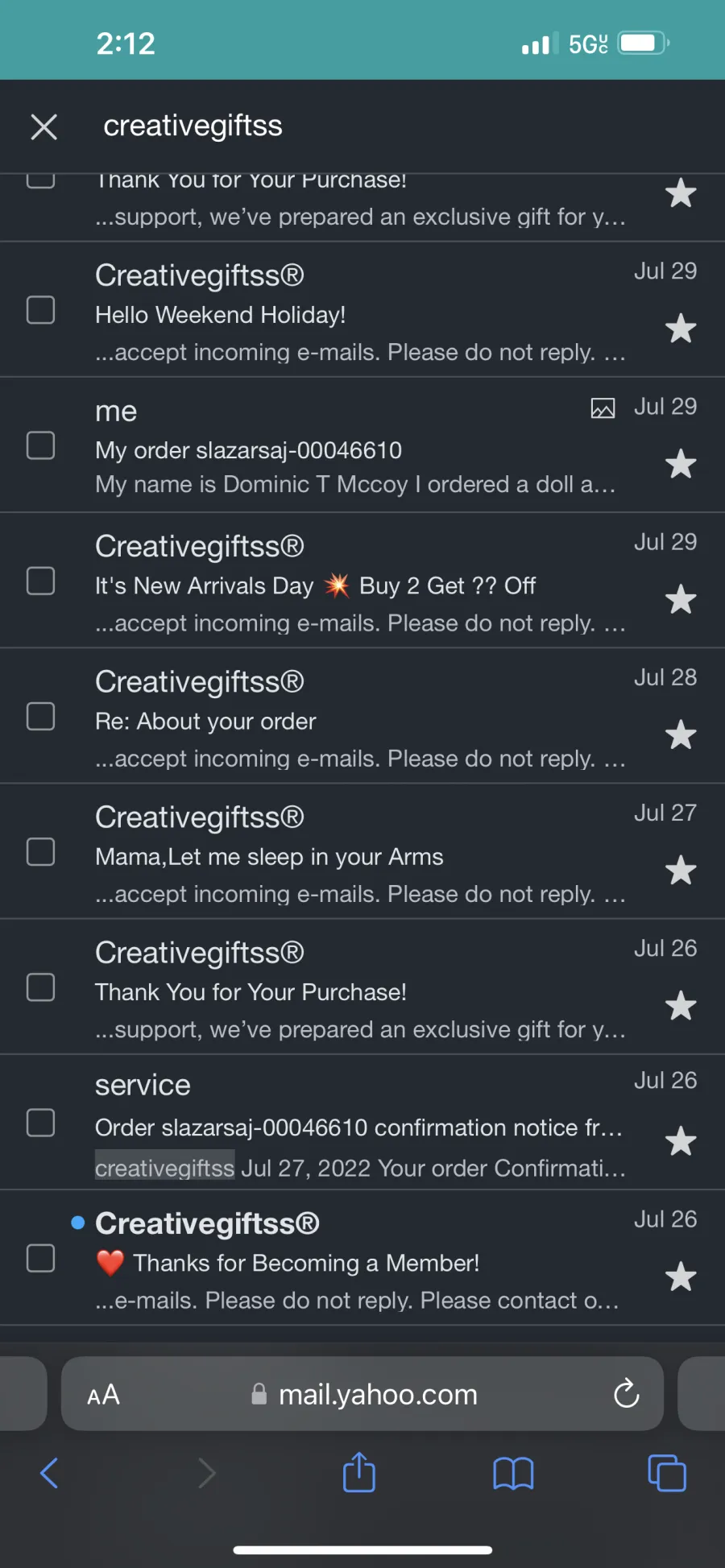Show all open Safari tabs
Screen dimensions: 725x1568
[667, 1473]
